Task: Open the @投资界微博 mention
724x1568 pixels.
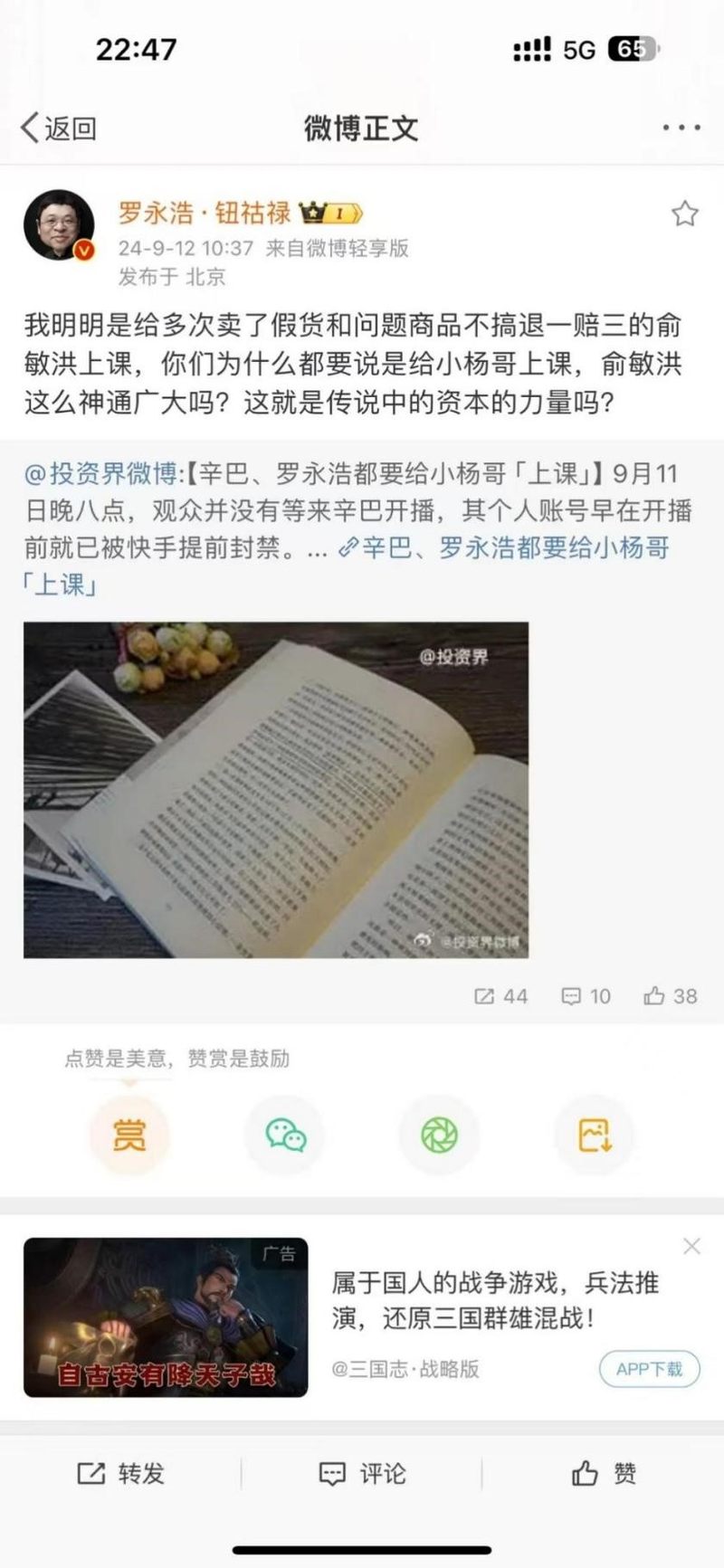Action: click(x=100, y=473)
